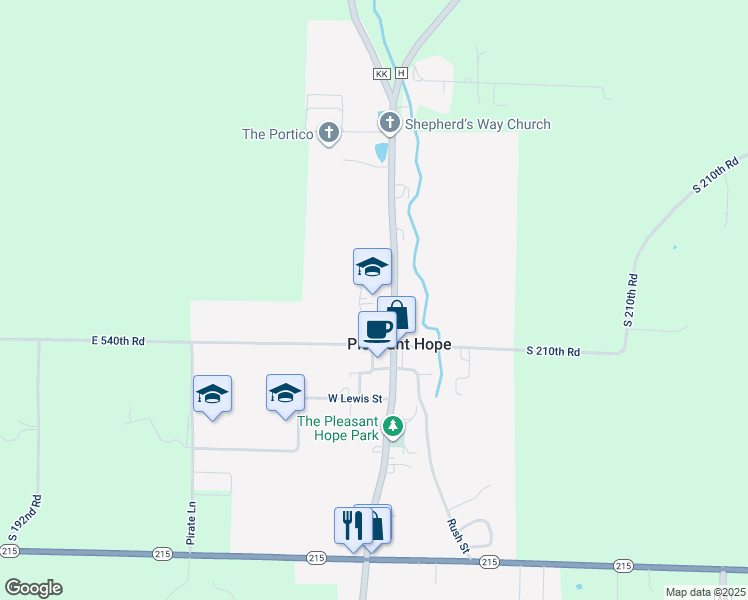Open the school marker next to Pirate Ln
Viewport: 748px width, 600px height.
click(212, 394)
